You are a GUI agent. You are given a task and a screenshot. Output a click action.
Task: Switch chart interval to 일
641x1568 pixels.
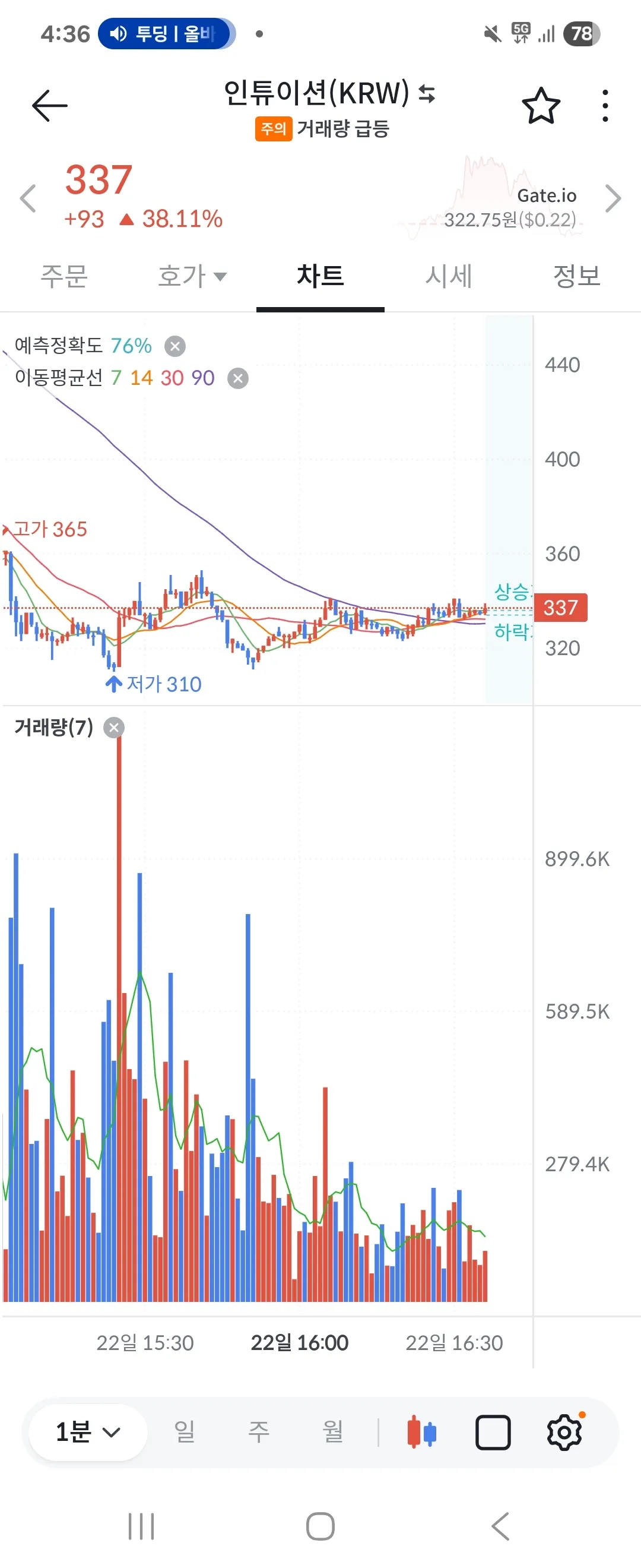184,1432
